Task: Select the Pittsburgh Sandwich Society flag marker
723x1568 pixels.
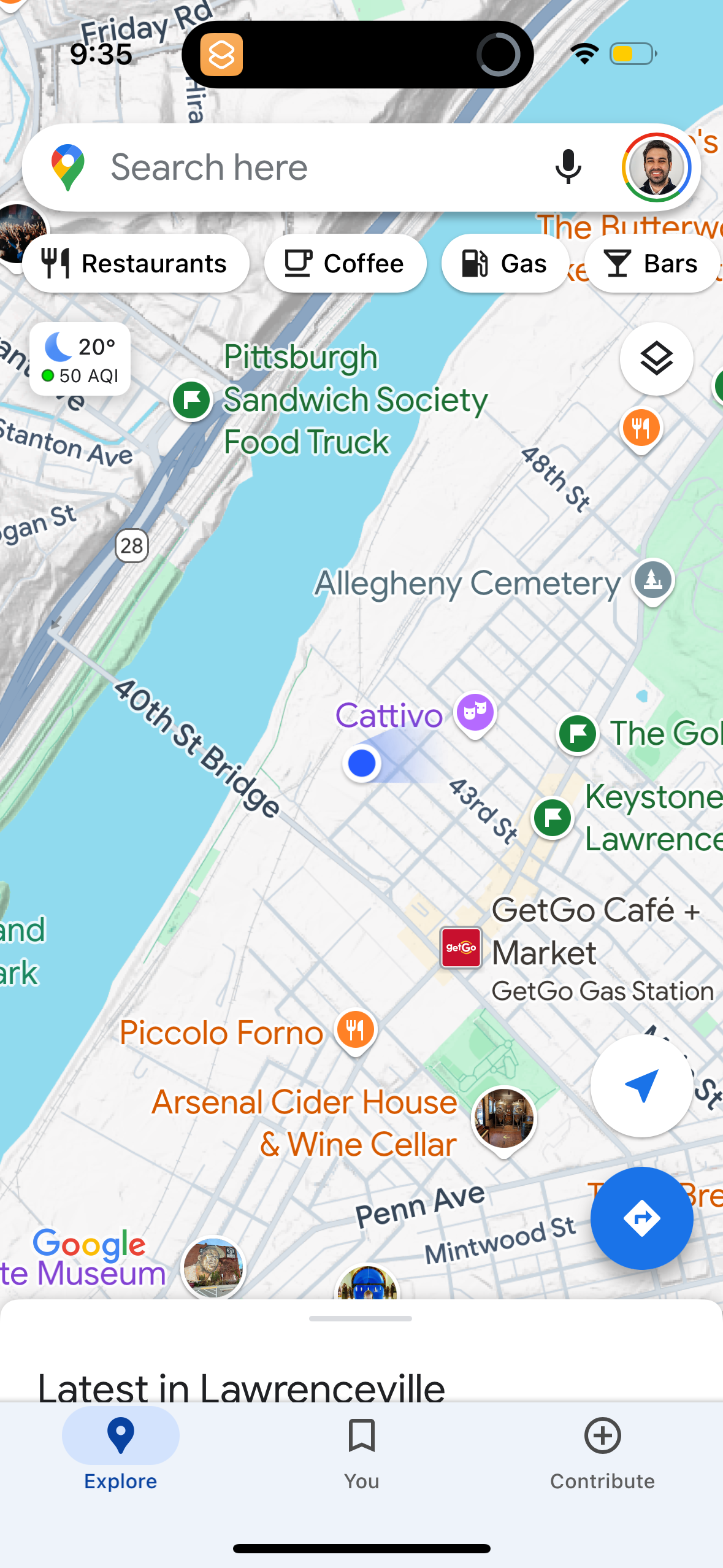Action: 191,402
